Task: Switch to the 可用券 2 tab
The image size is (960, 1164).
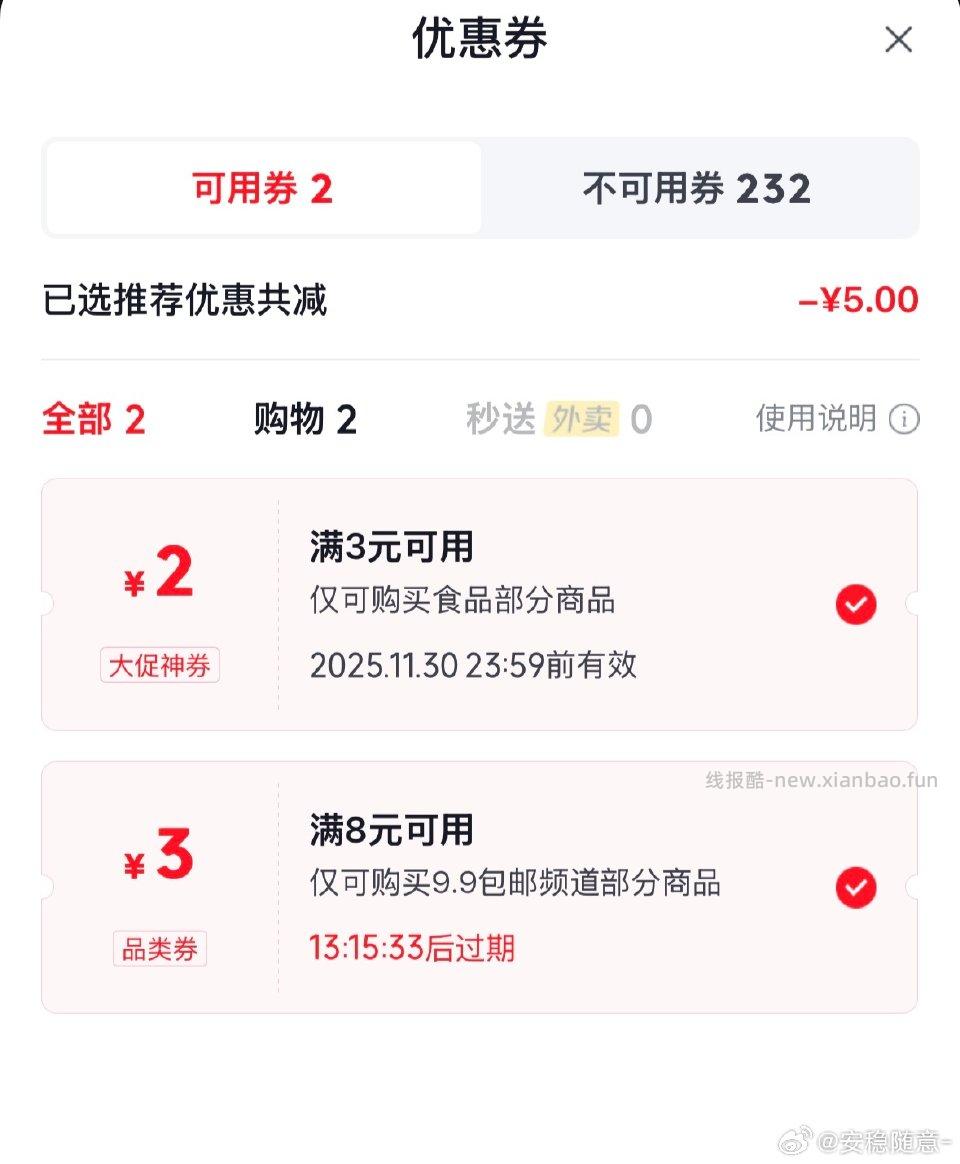Action: pyautogui.click(x=262, y=188)
